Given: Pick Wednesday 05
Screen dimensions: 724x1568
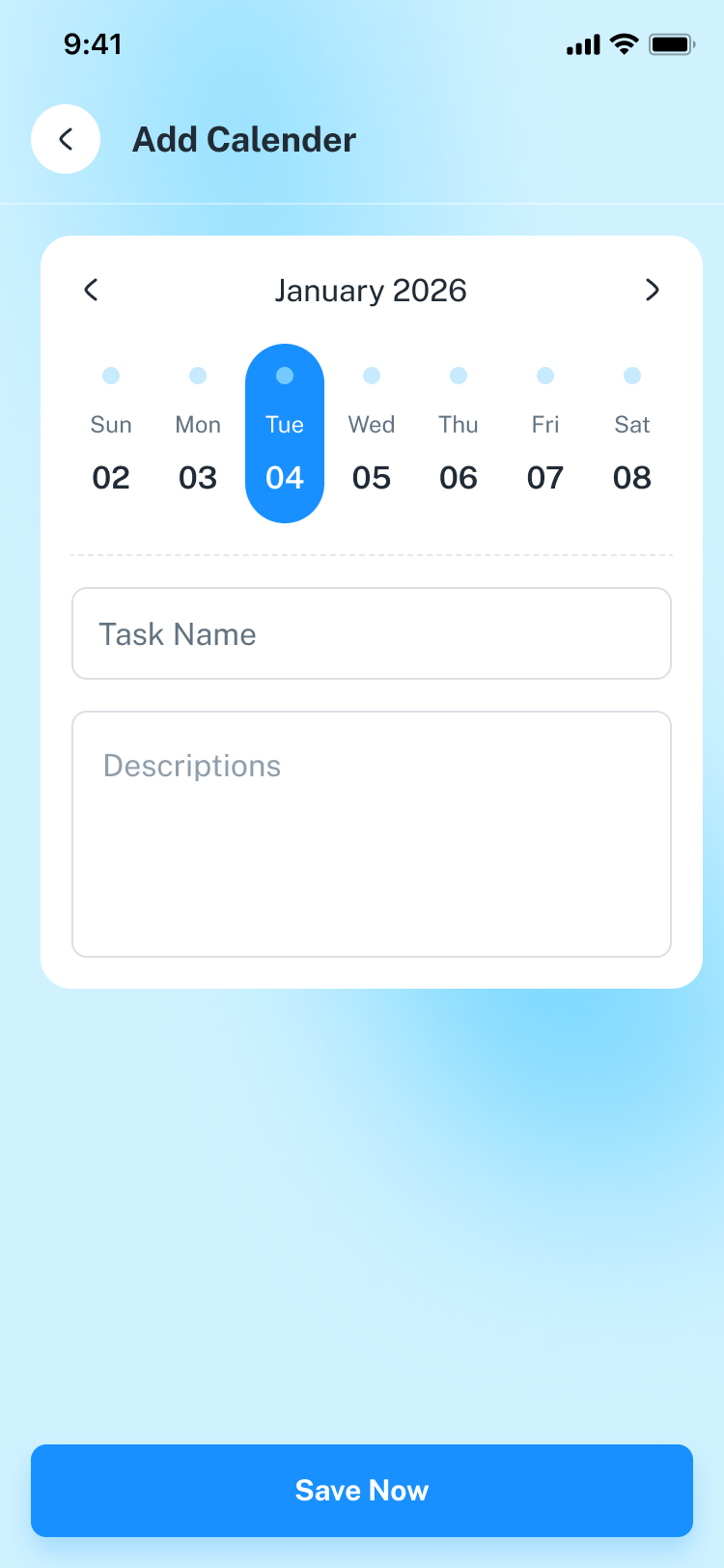Looking at the screenshot, I should tap(372, 452).
